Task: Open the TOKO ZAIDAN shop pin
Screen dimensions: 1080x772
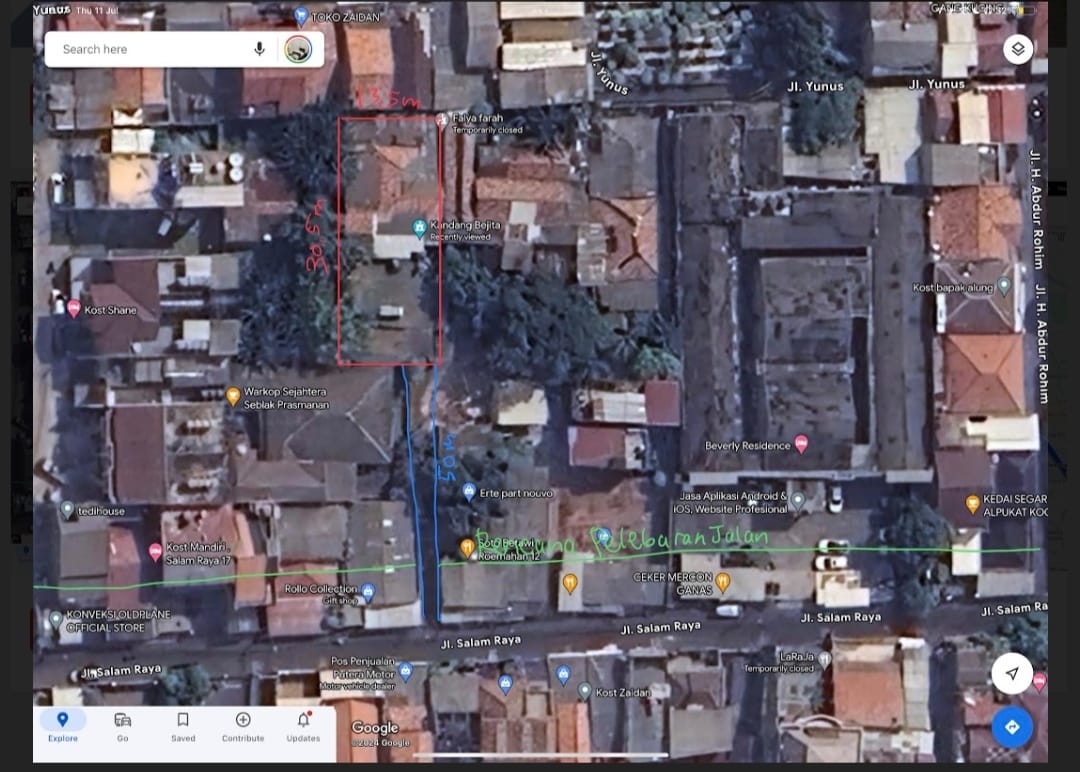Action: point(301,16)
